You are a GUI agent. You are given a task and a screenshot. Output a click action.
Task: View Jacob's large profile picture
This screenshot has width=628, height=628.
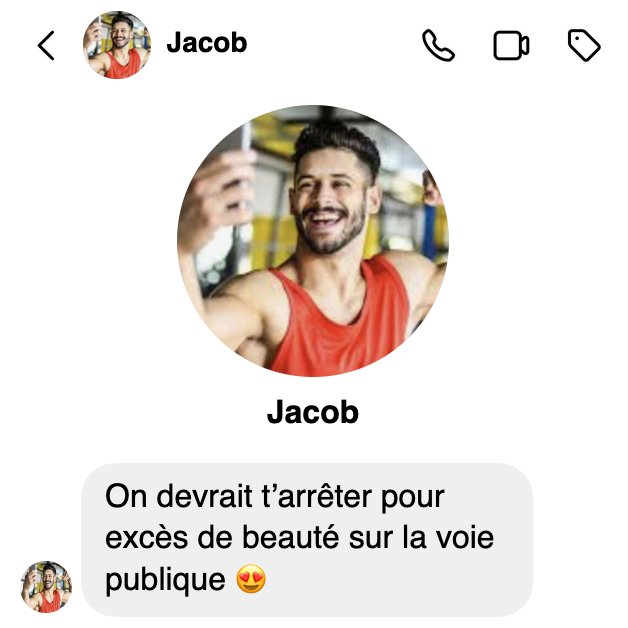pyautogui.click(x=313, y=241)
